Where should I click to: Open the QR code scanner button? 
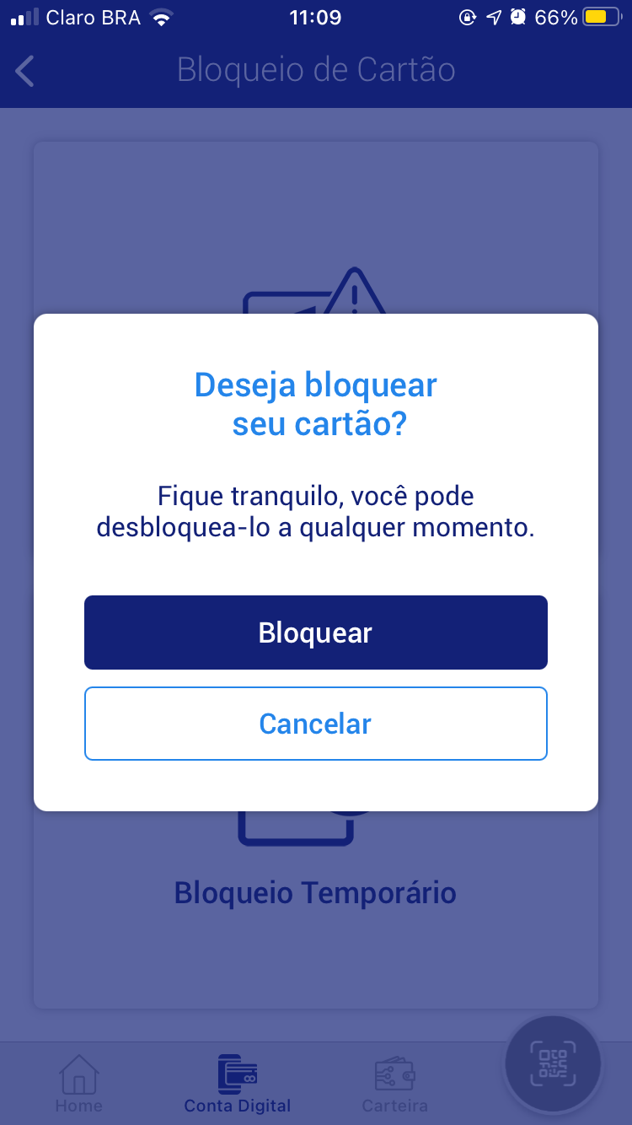coord(552,1064)
